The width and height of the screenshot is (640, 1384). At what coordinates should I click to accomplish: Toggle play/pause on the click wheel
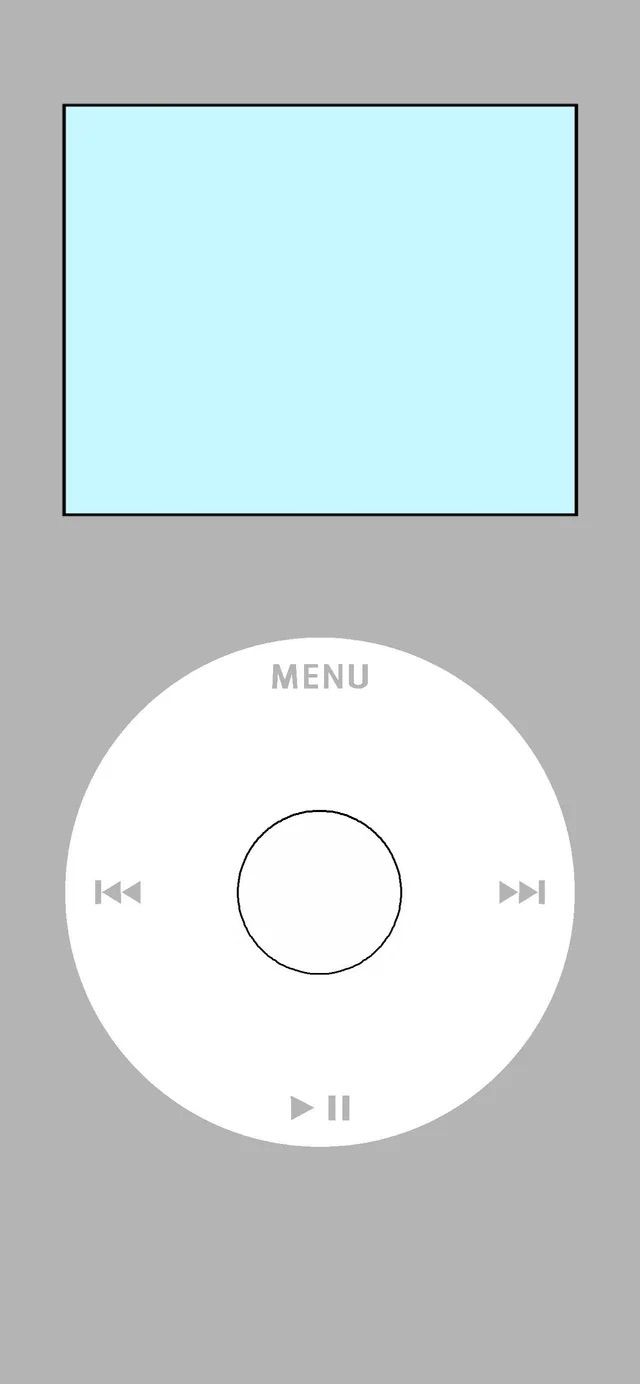coord(320,1108)
